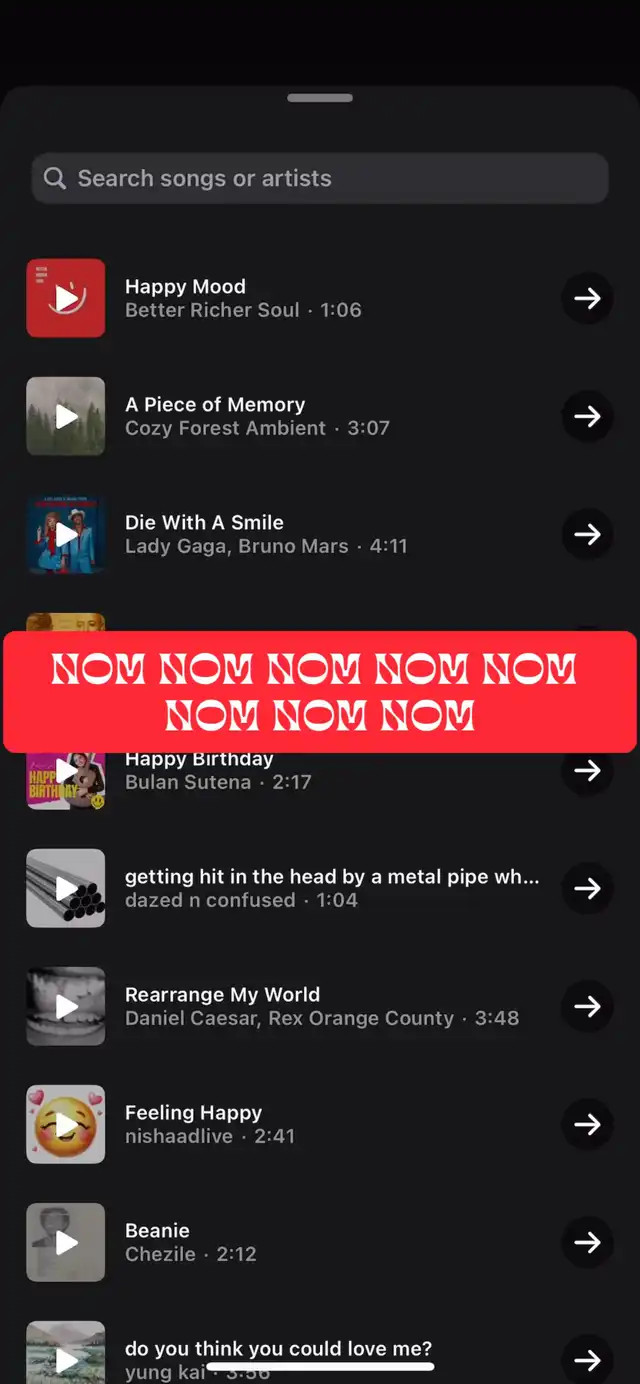640x1384 pixels.
Task: Preview Beanie by Chezile
Action: [66, 1242]
